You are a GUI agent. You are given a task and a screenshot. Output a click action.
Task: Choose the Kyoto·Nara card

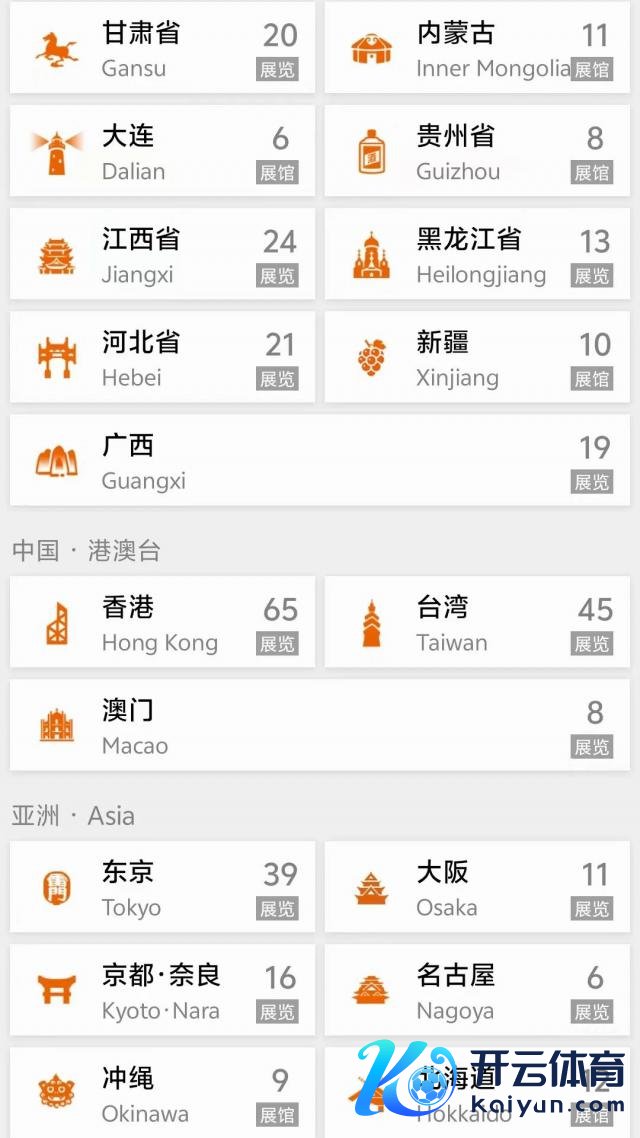coord(162,991)
